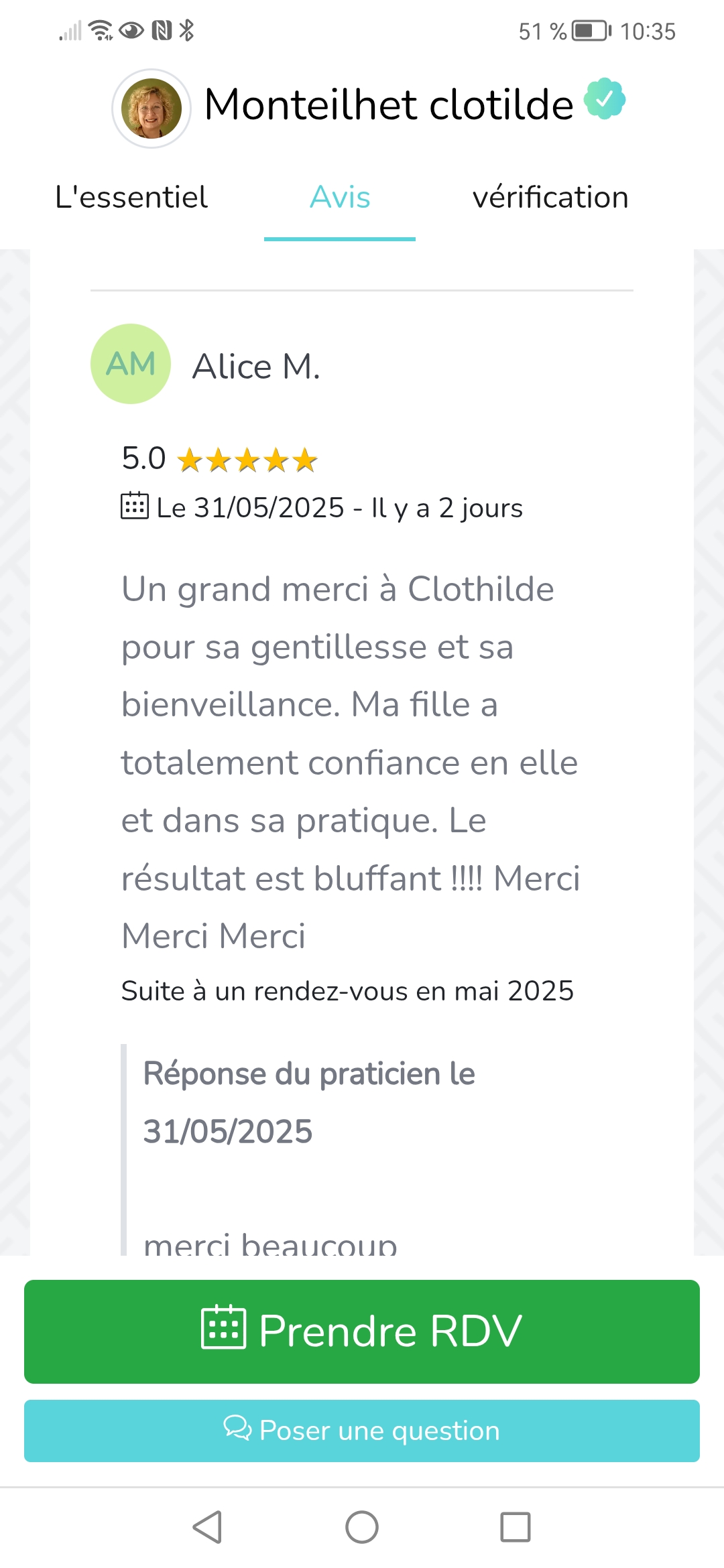Tap the green Prendre RDV button
The height and width of the screenshot is (1568, 724).
[362, 1331]
